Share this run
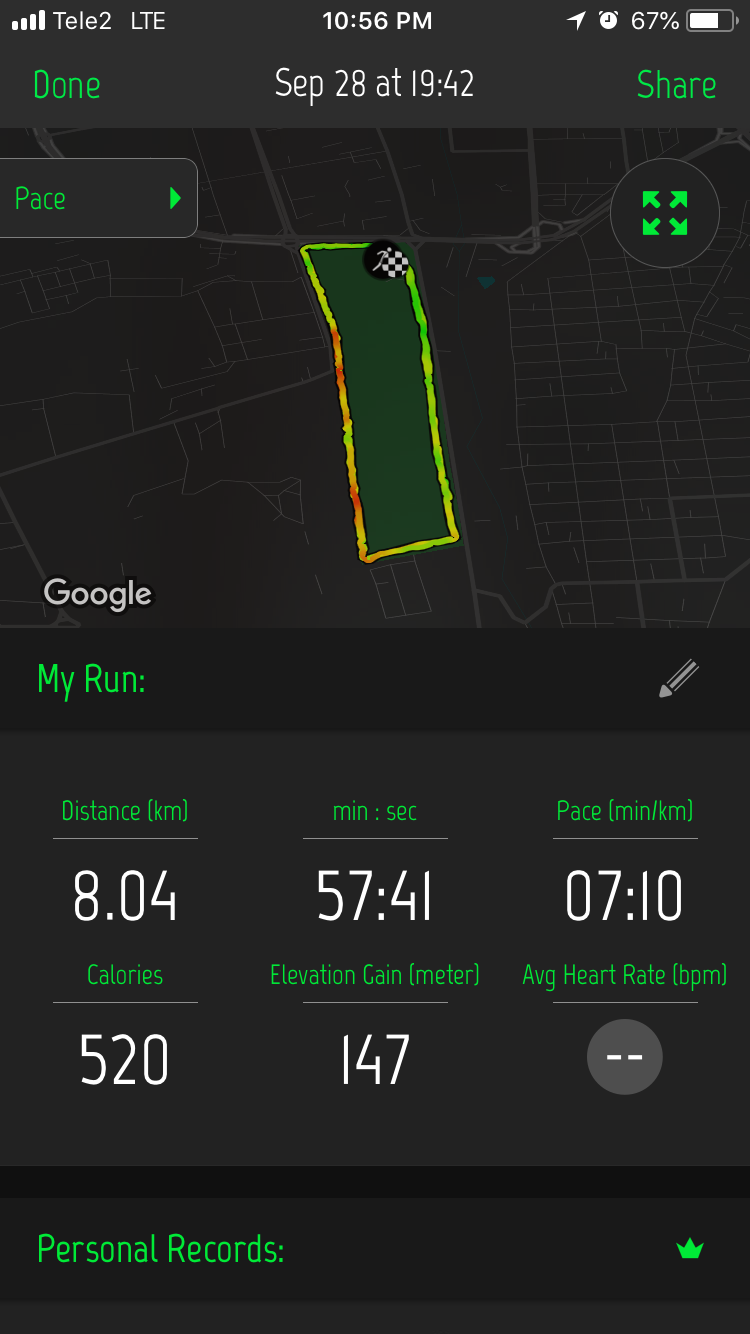Image resolution: width=750 pixels, height=1334 pixels. [x=676, y=85]
